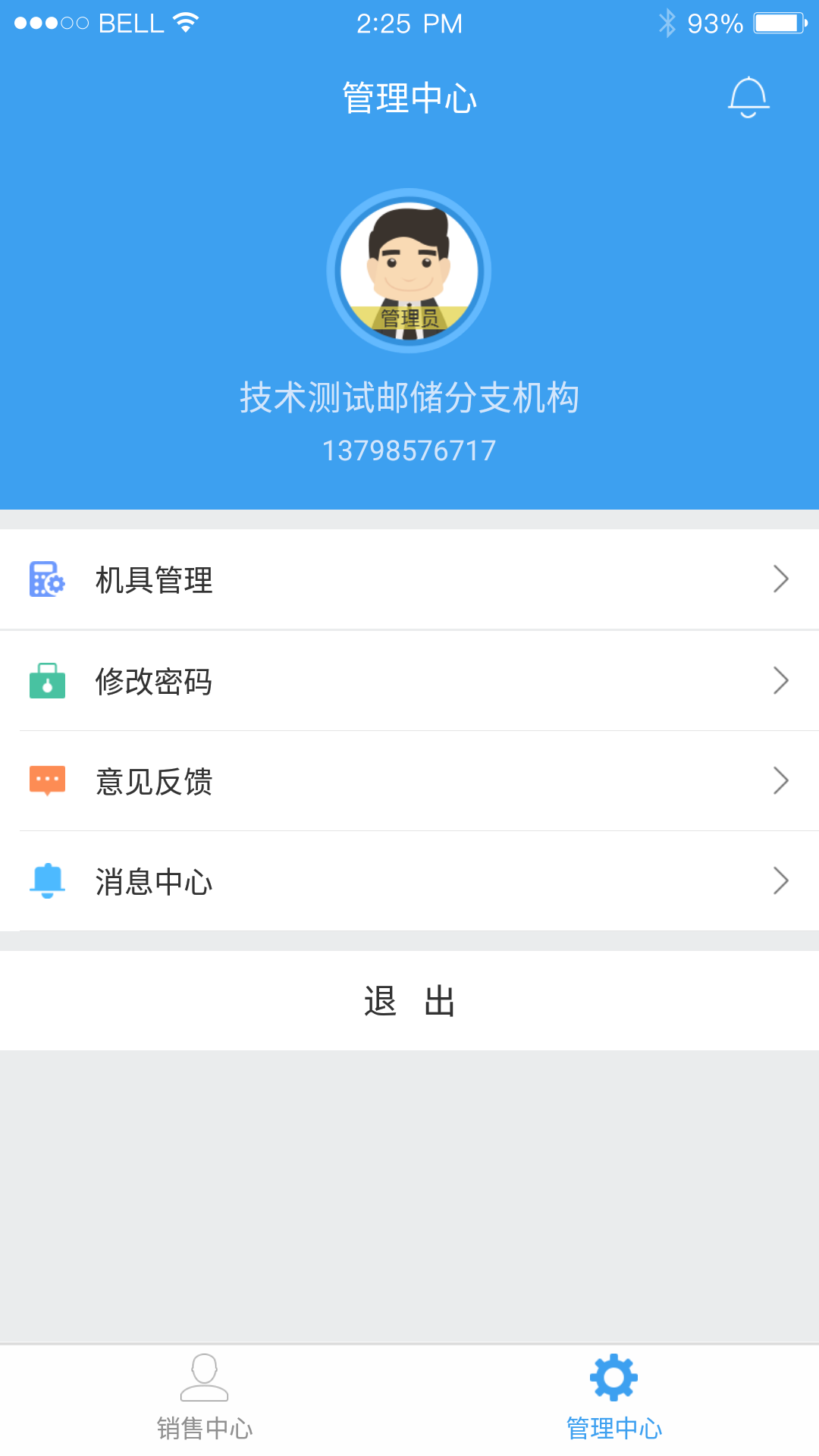Expand the 消息中心 row chevron
819x1456 pixels.
782,881
